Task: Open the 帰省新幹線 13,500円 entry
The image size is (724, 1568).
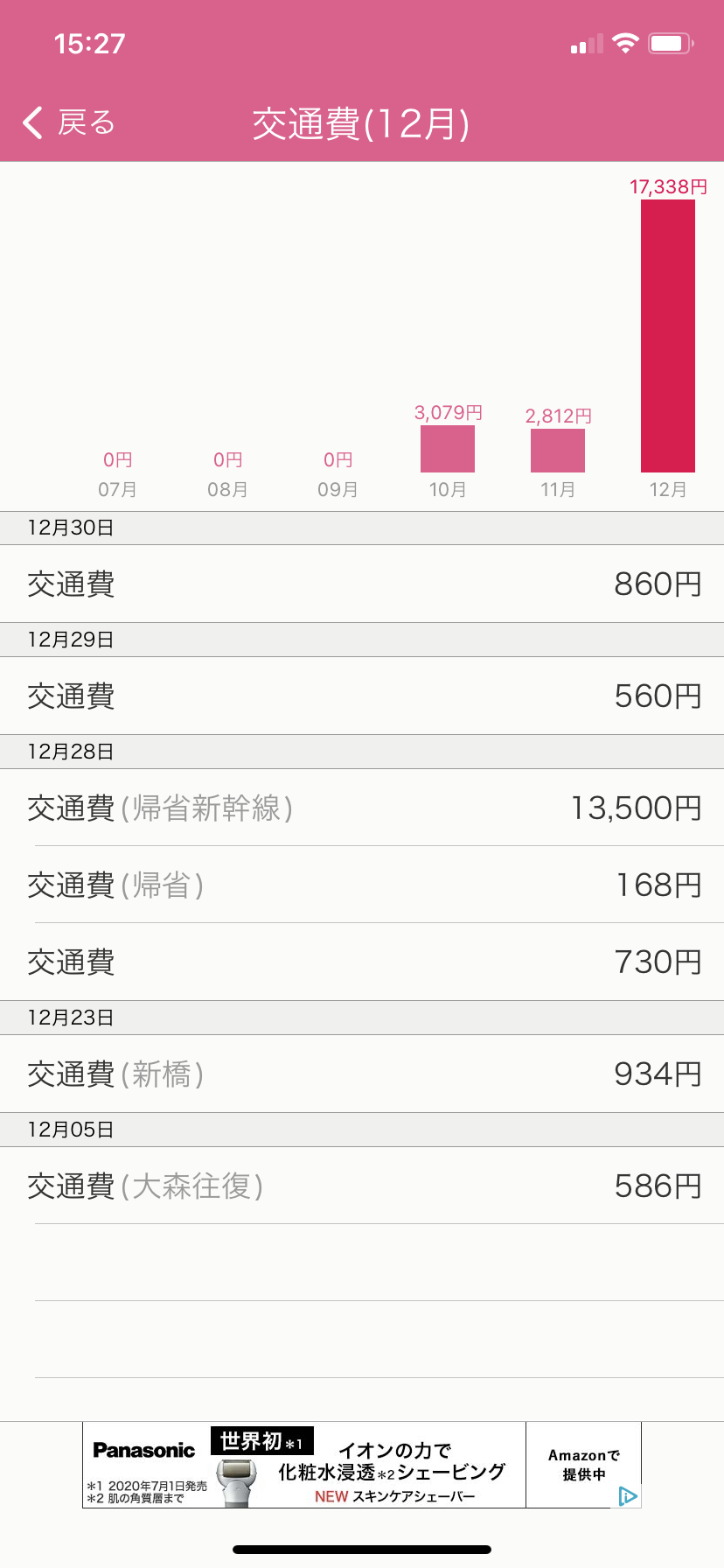Action: (362, 808)
